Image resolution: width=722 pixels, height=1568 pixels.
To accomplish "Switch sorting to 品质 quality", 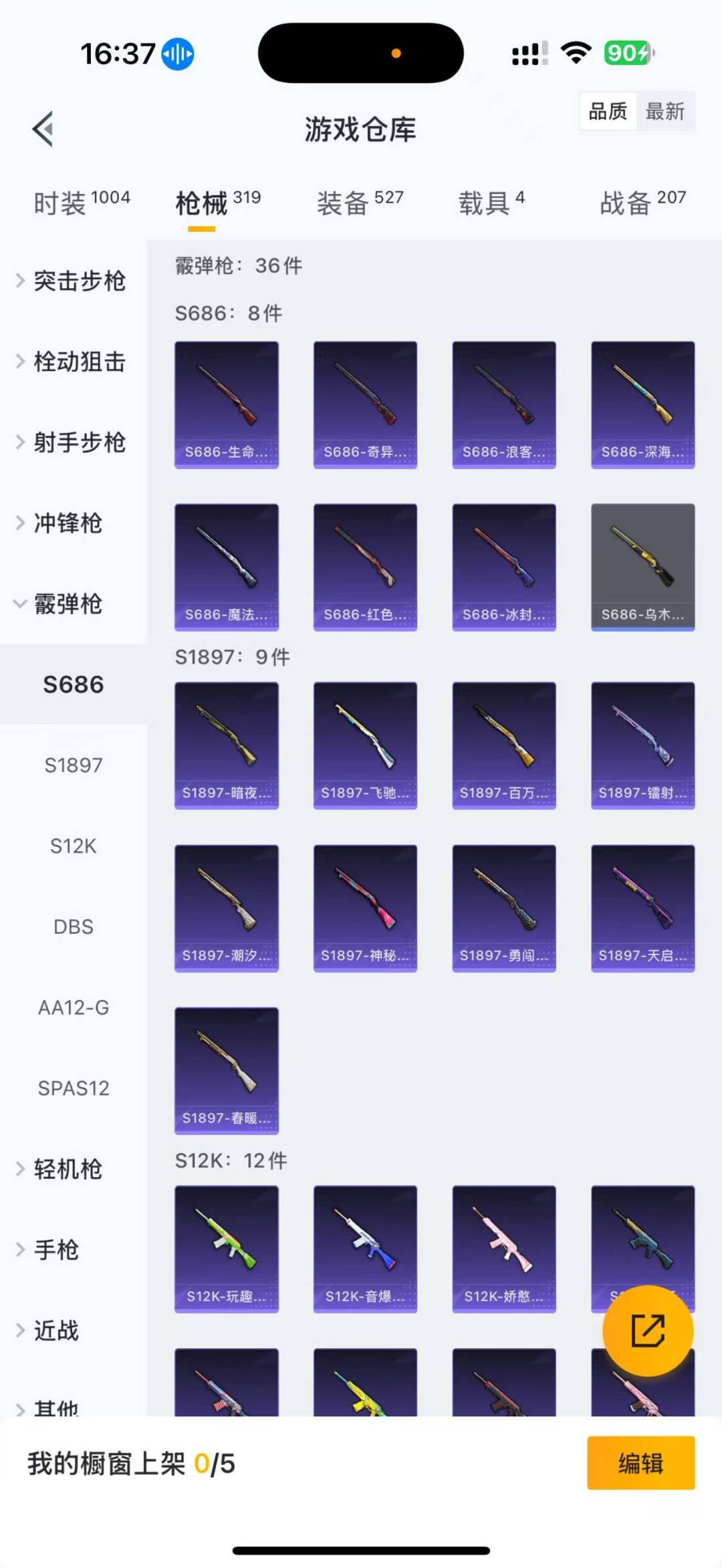I will pos(607,111).
